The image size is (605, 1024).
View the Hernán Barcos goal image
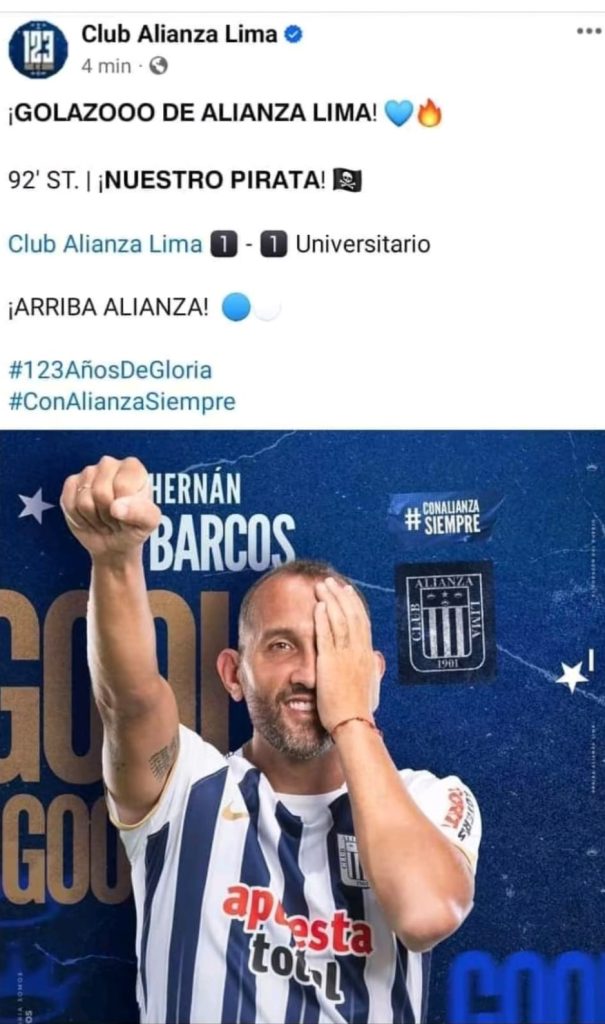tap(302, 726)
